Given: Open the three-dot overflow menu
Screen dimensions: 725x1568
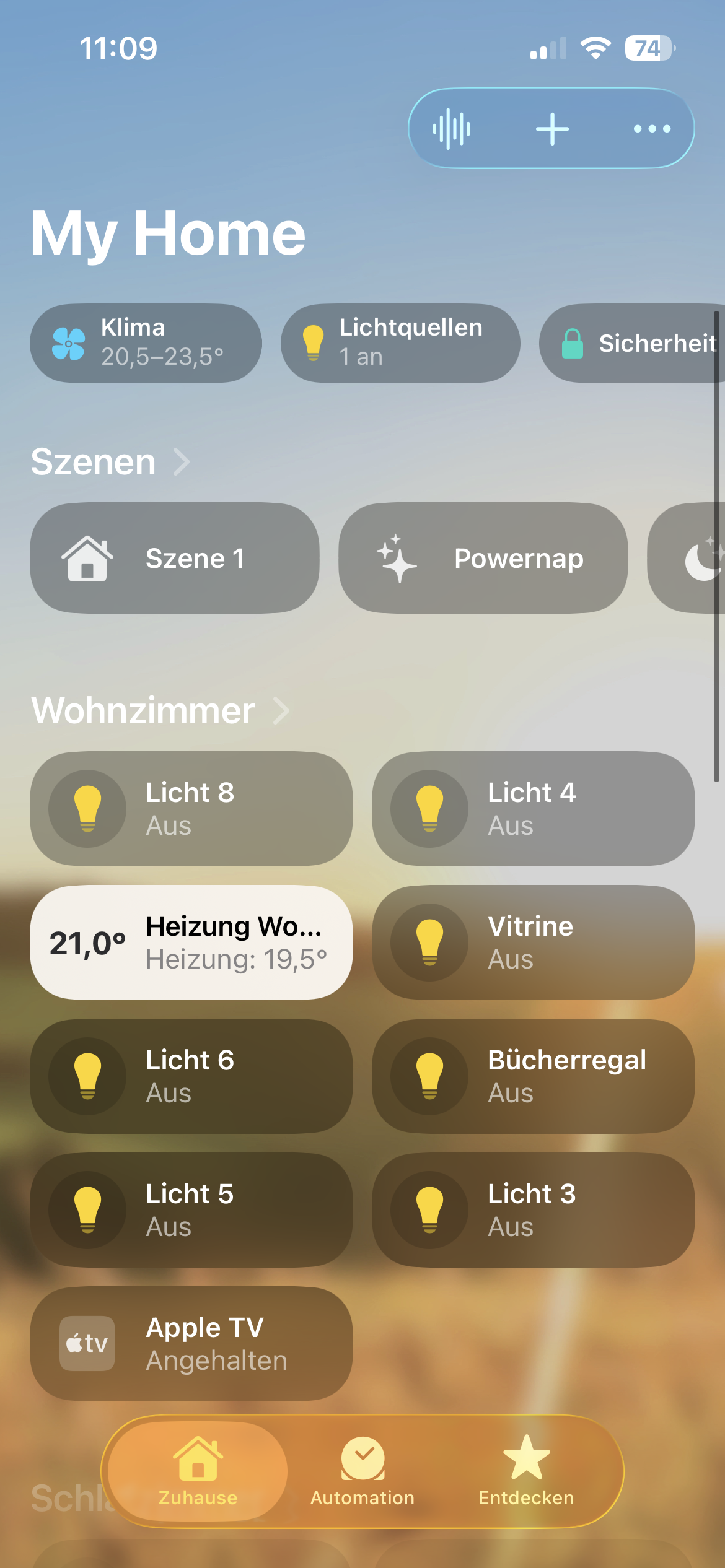Looking at the screenshot, I should (652, 129).
